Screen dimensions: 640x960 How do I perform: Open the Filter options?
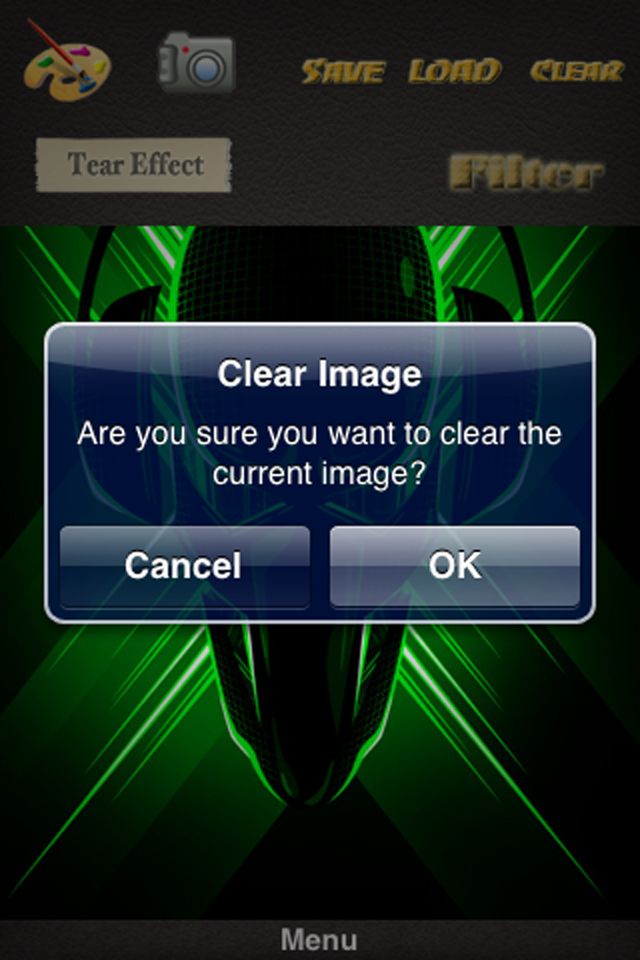click(x=526, y=174)
